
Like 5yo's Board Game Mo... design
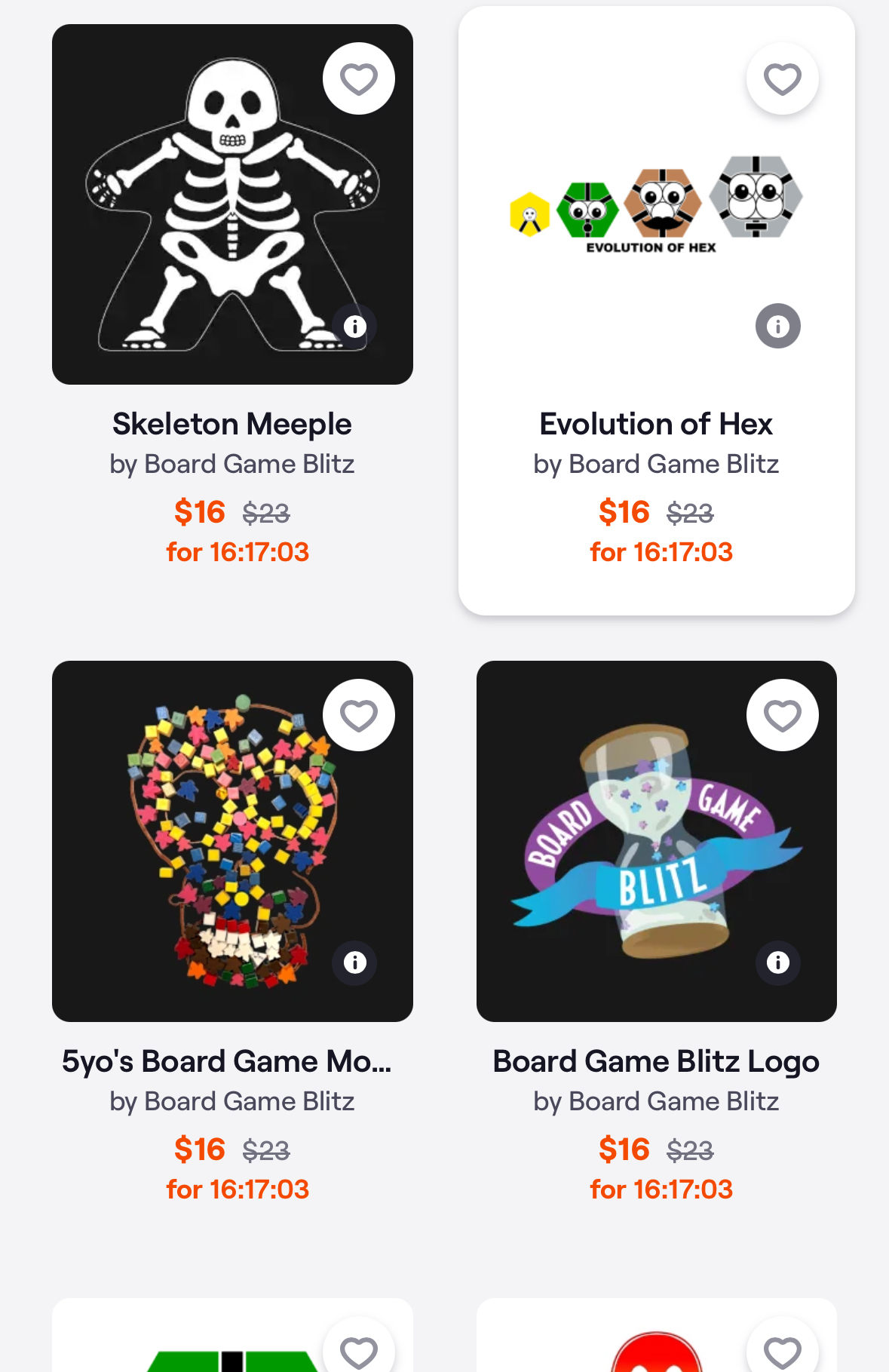pyautogui.click(x=359, y=715)
